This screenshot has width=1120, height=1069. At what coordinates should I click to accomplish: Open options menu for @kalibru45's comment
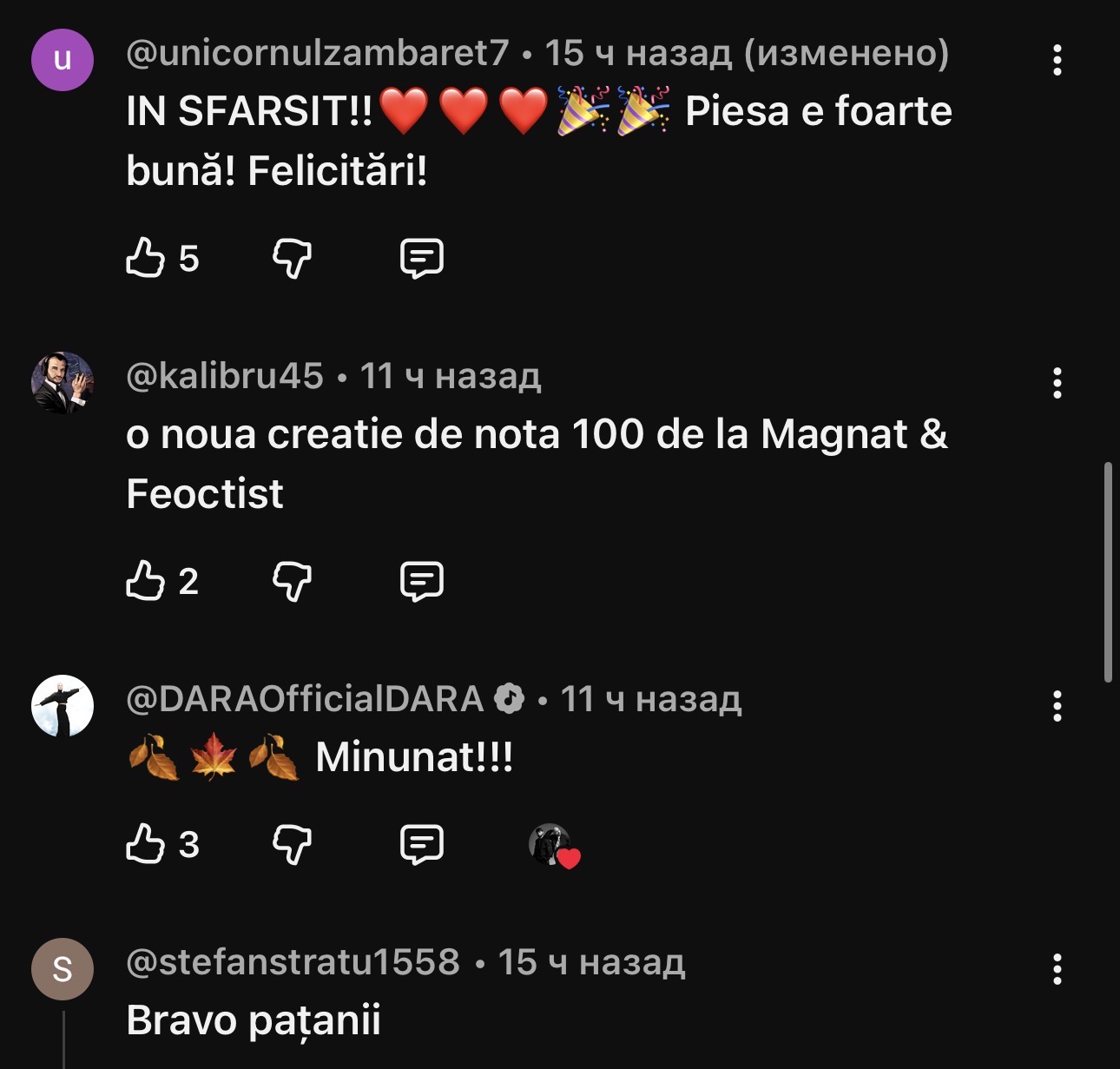(1057, 383)
